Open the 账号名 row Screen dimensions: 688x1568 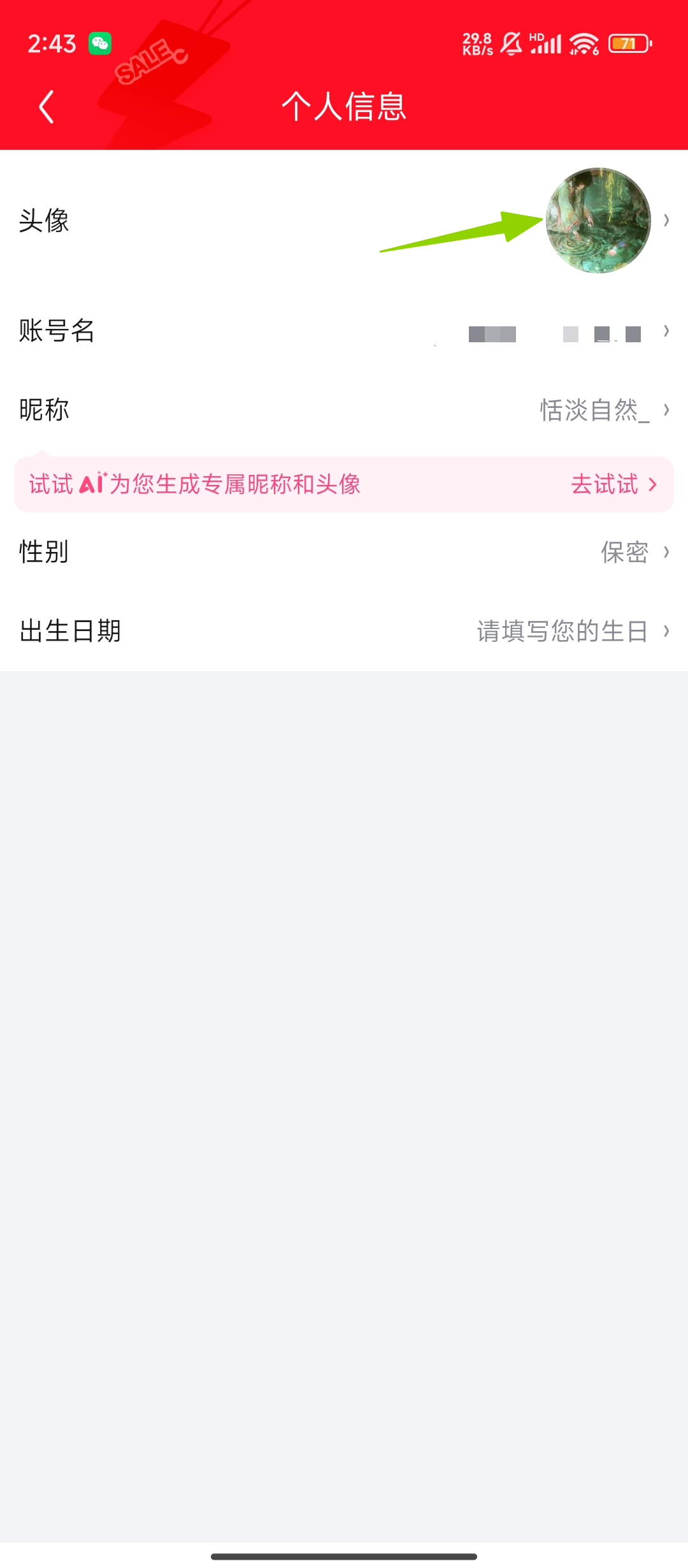pos(344,331)
